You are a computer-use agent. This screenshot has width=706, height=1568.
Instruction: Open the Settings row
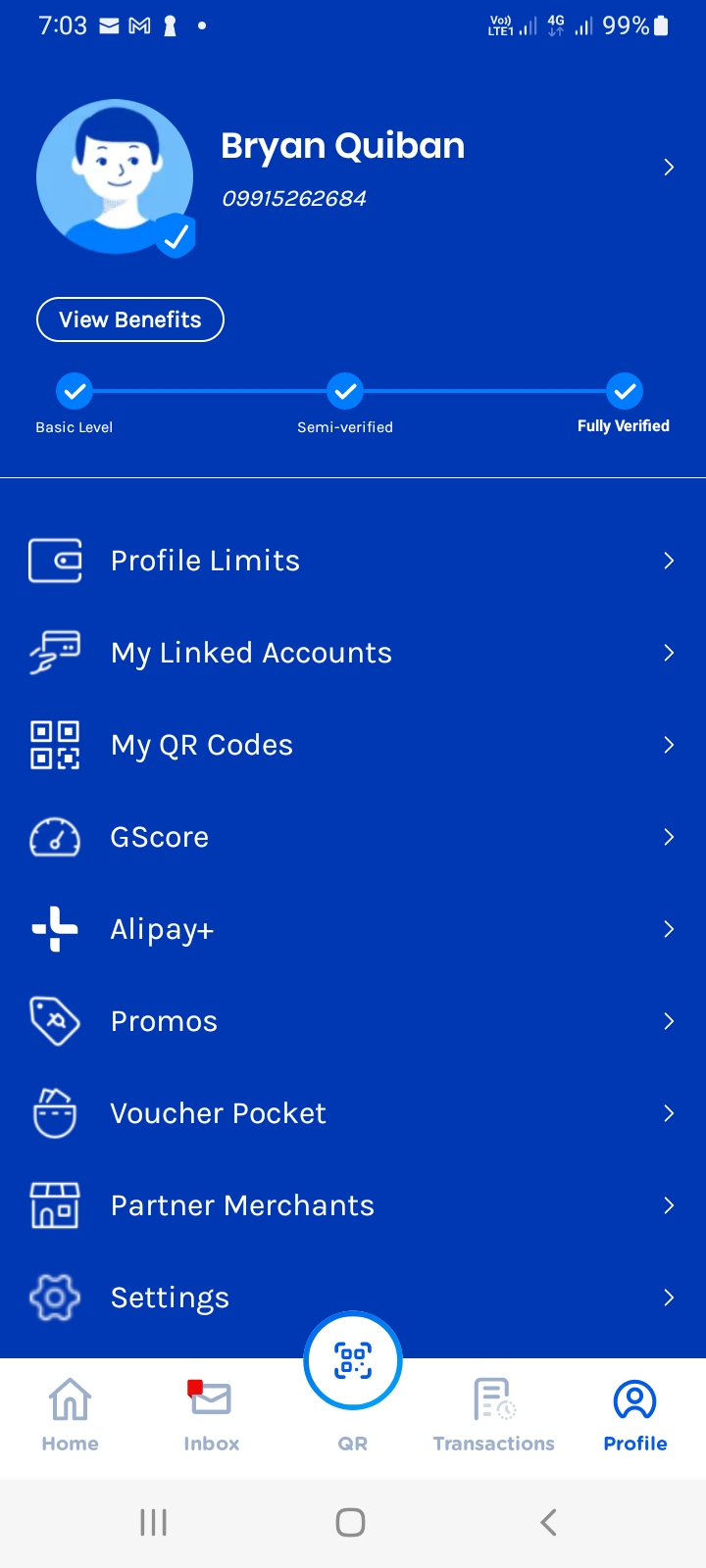click(x=353, y=1298)
